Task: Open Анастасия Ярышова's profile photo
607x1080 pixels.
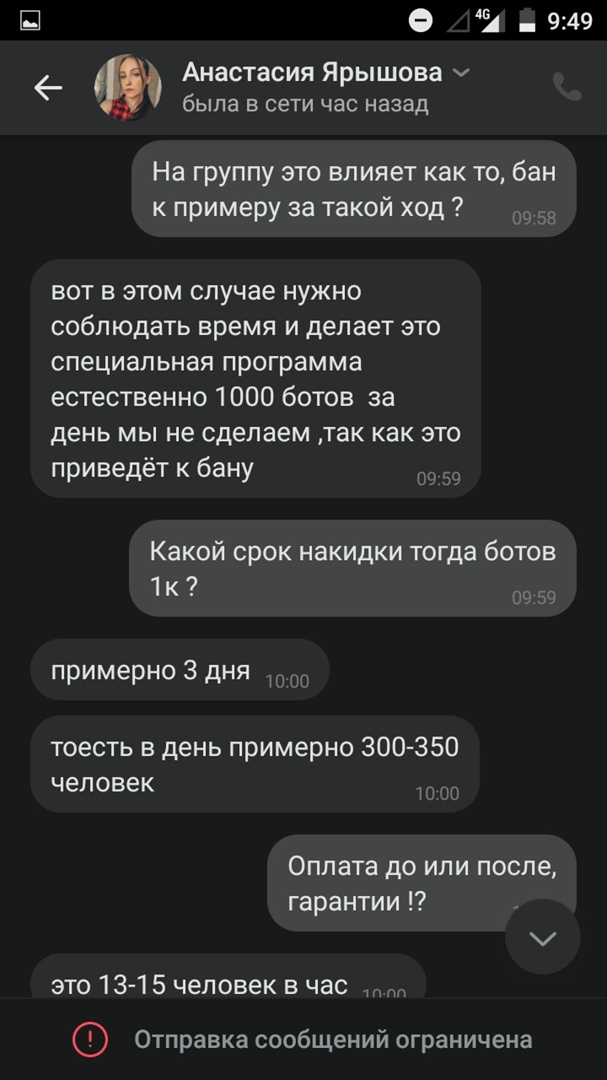Action: (x=127, y=88)
